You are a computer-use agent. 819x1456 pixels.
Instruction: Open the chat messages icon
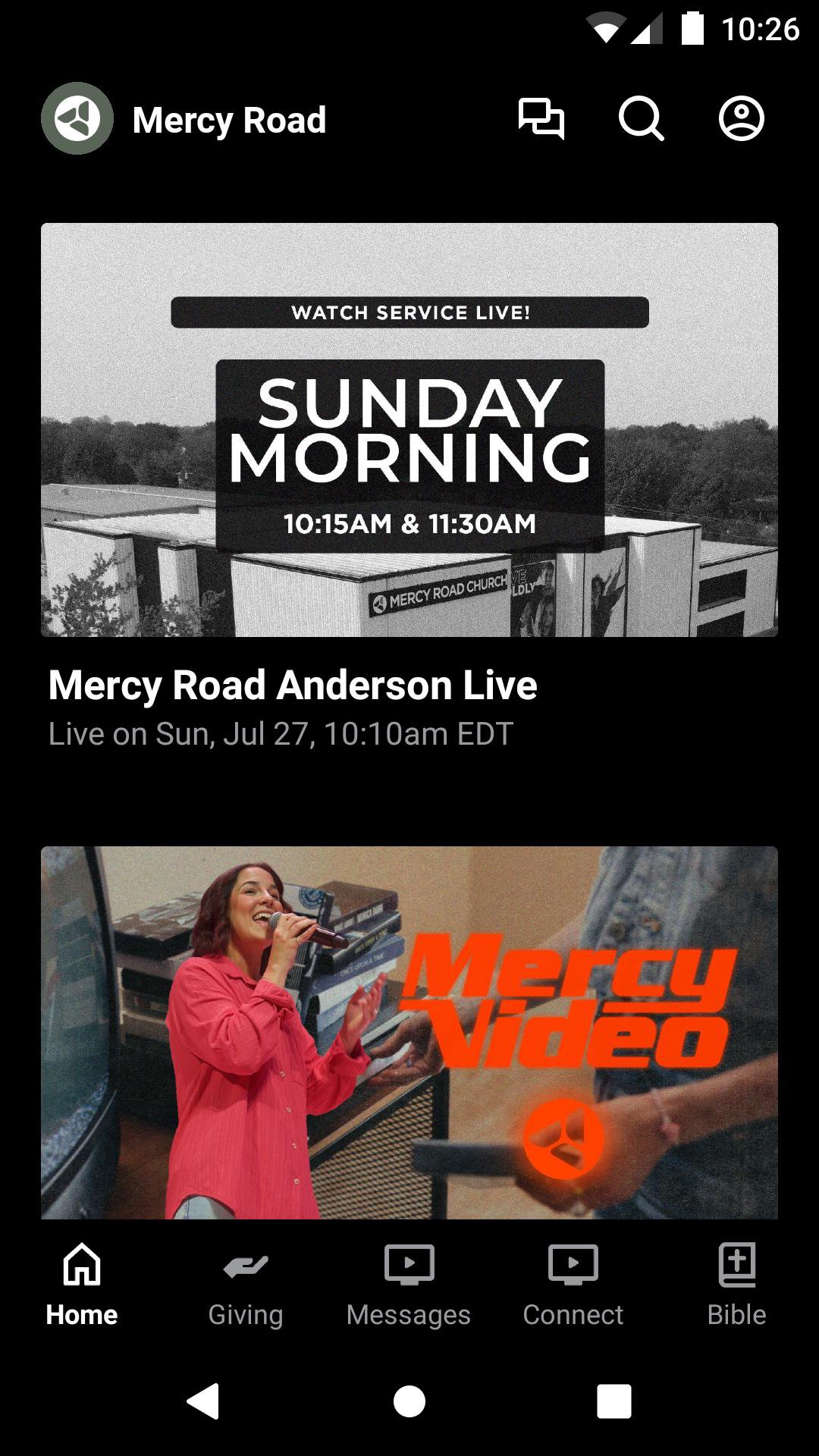[x=541, y=119]
